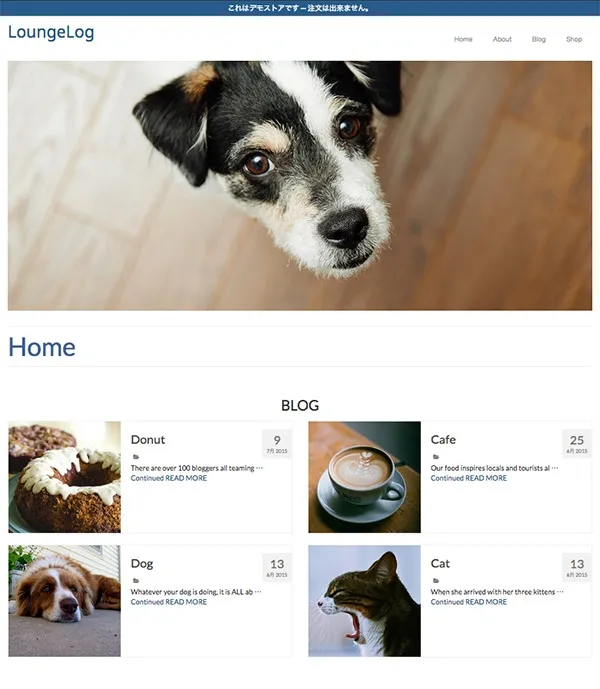Open the Dog post title
Screen dimensions: 600x689
[142, 564]
